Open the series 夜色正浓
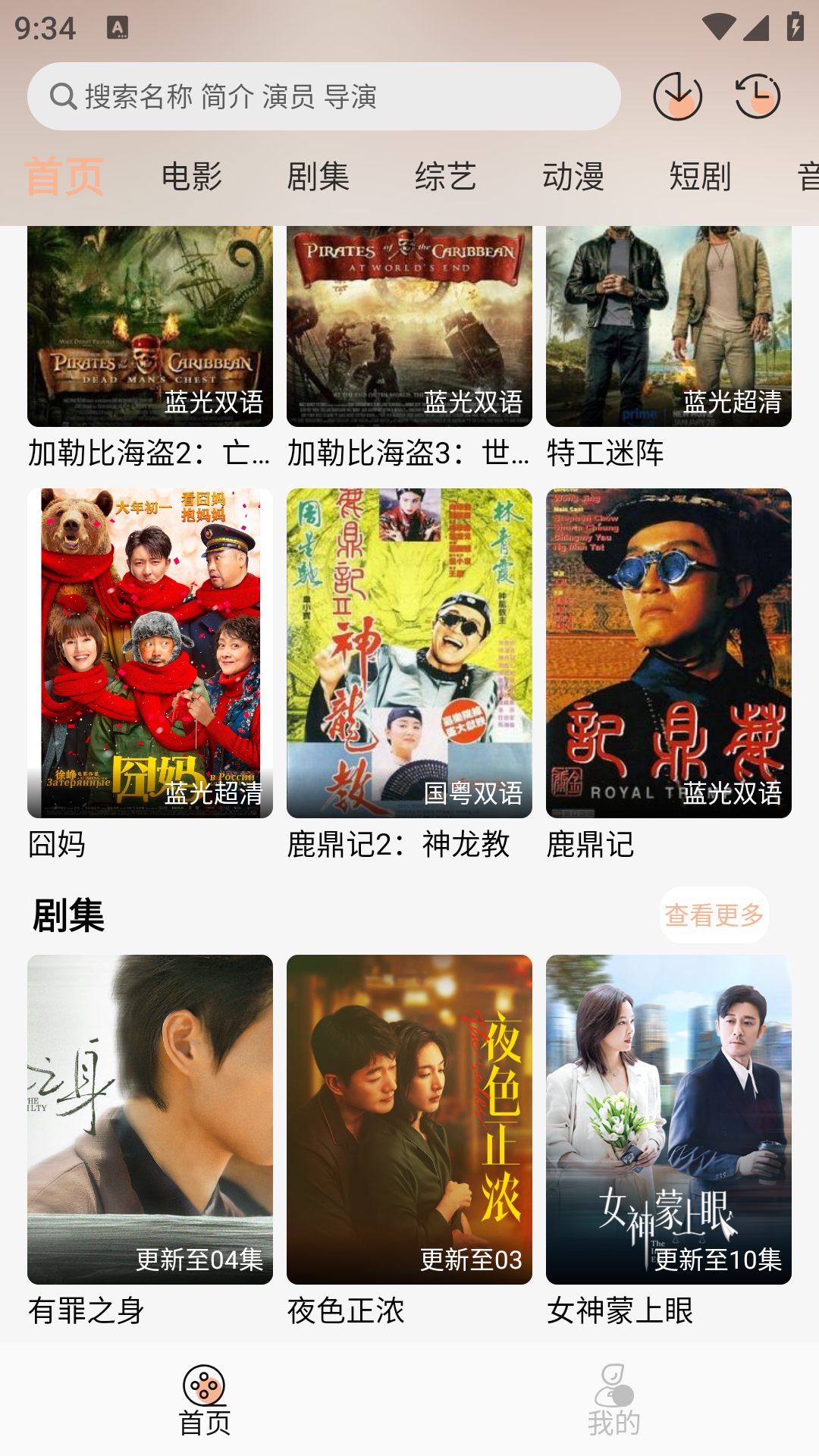819x1456 pixels. coord(409,1119)
